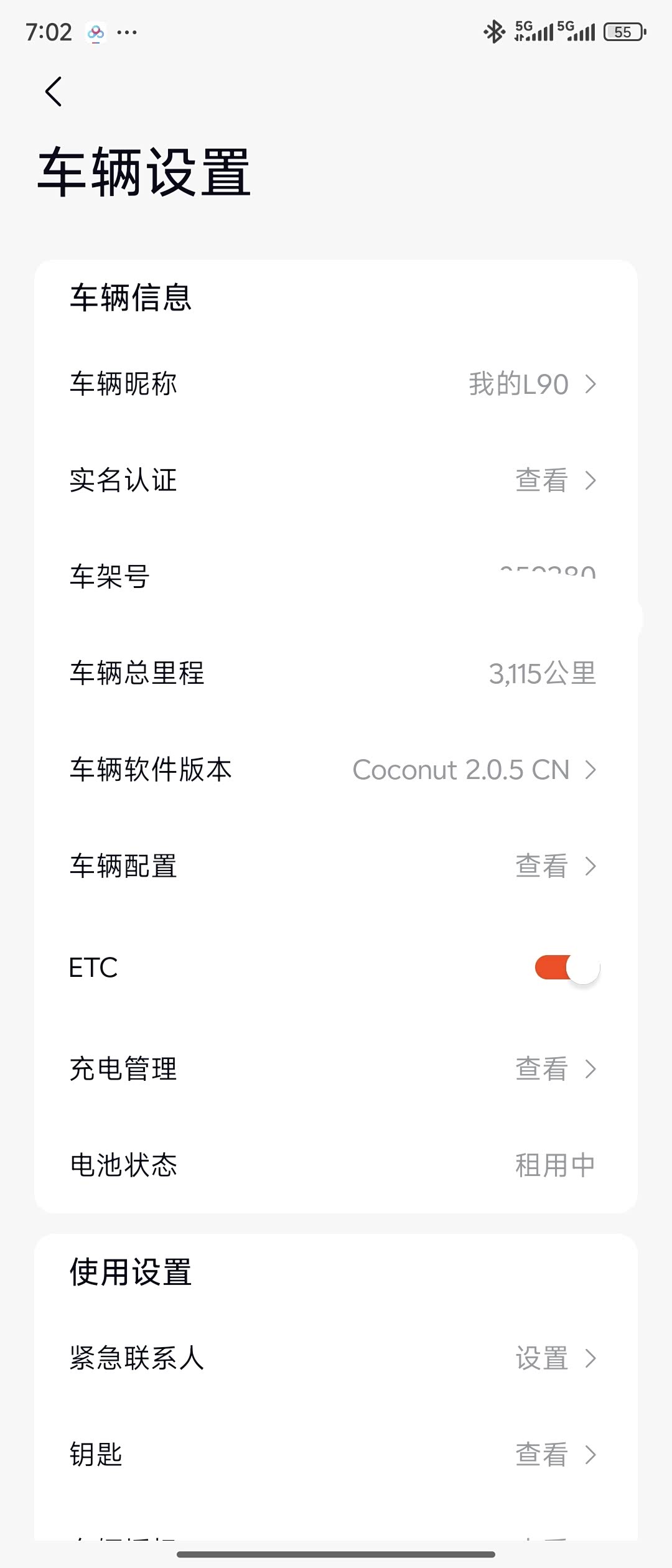
Task: View 实名认证 details
Action: point(336,480)
